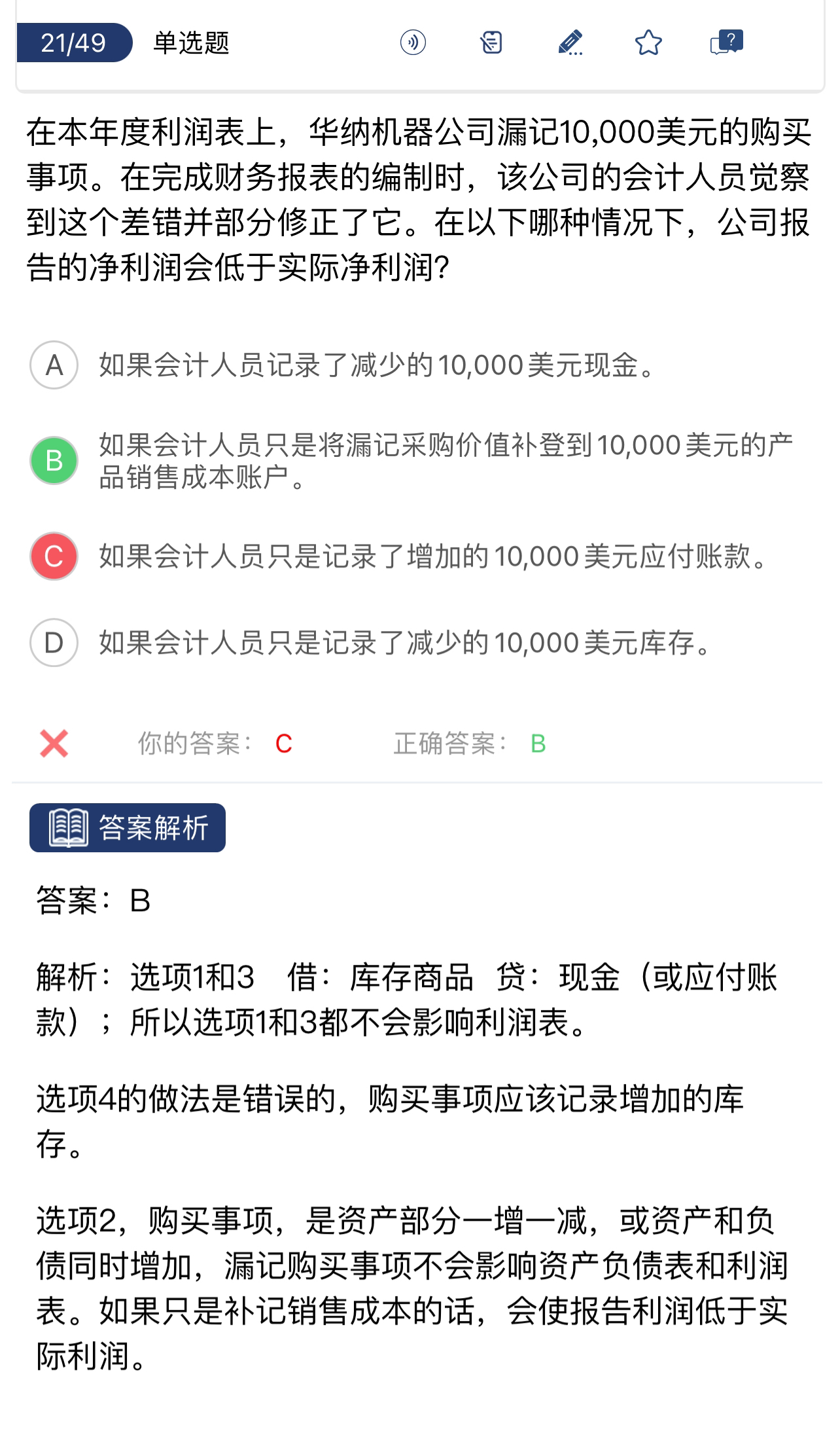Write a note with the pencil icon
Viewport: 840px width, 1446px height.
pyautogui.click(x=570, y=43)
